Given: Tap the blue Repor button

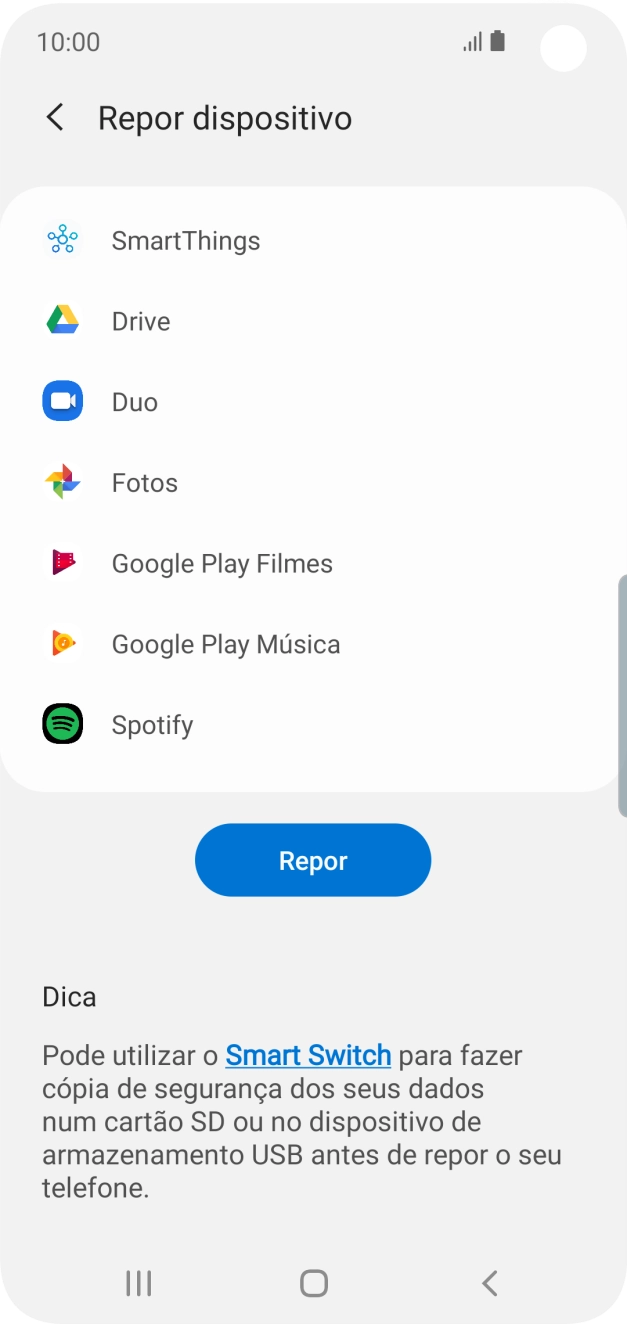Looking at the screenshot, I should click(x=312, y=860).
